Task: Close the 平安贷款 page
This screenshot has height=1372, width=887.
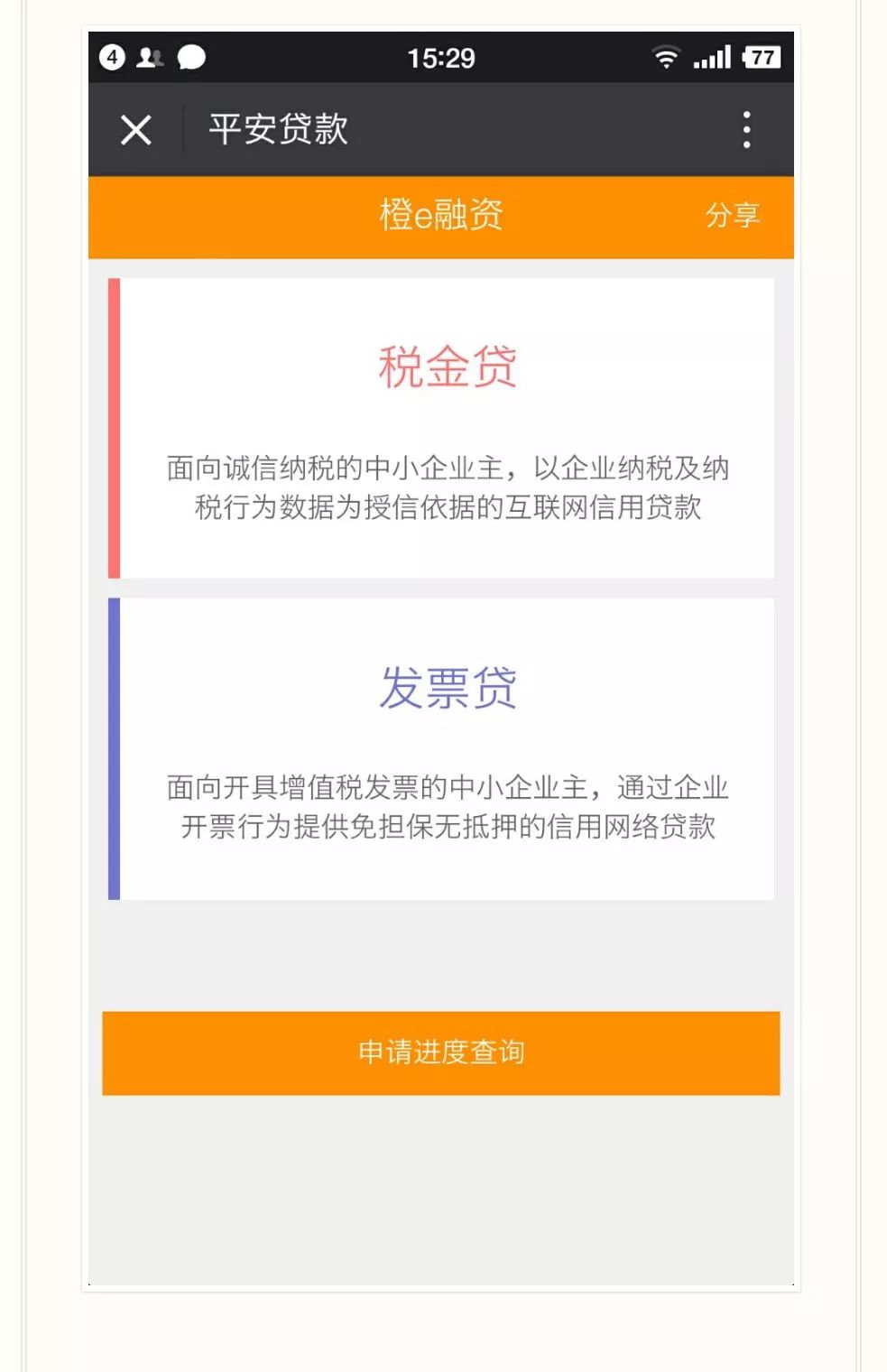Action: pyautogui.click(x=136, y=130)
